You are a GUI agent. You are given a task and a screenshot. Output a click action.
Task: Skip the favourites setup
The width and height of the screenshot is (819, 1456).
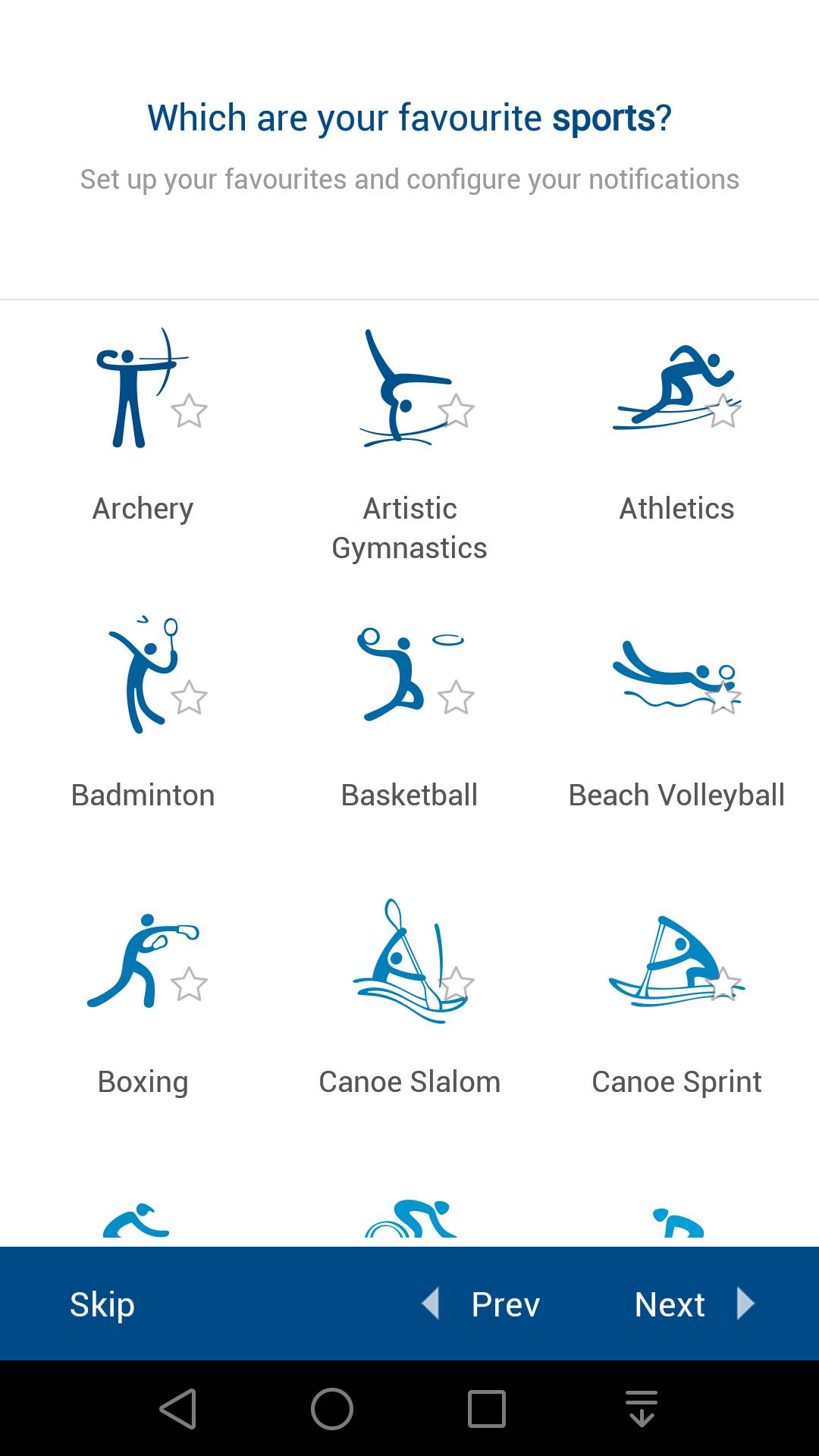pyautogui.click(x=102, y=1304)
